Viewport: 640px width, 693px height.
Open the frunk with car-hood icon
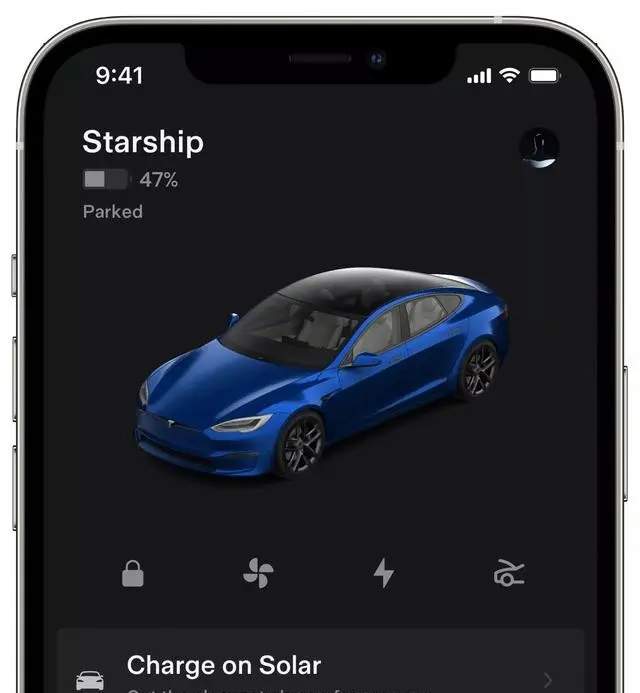tap(509, 574)
